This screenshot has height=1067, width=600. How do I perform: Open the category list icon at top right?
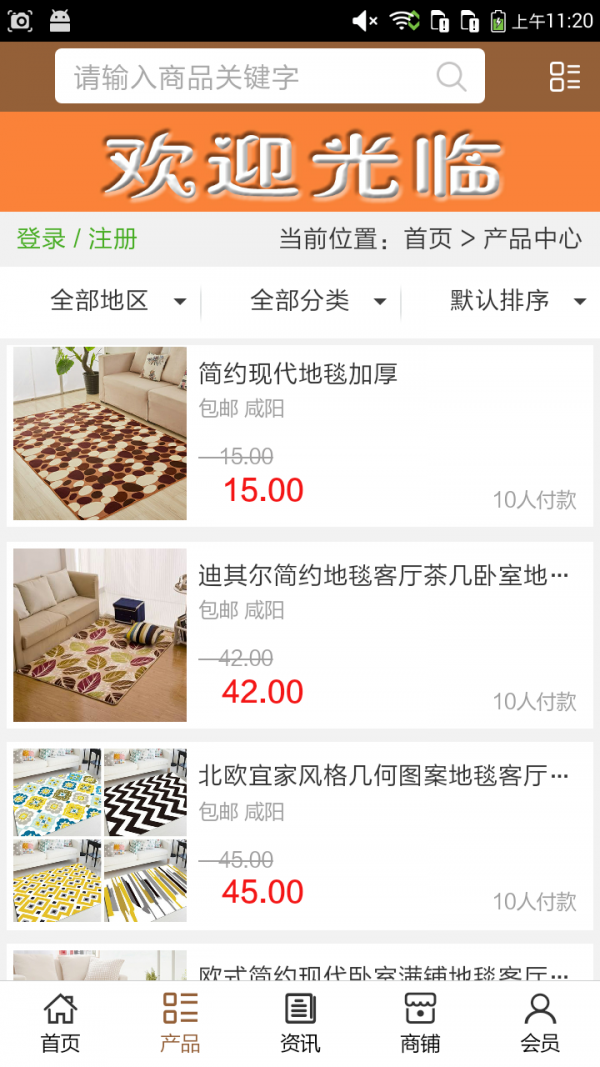tap(565, 77)
